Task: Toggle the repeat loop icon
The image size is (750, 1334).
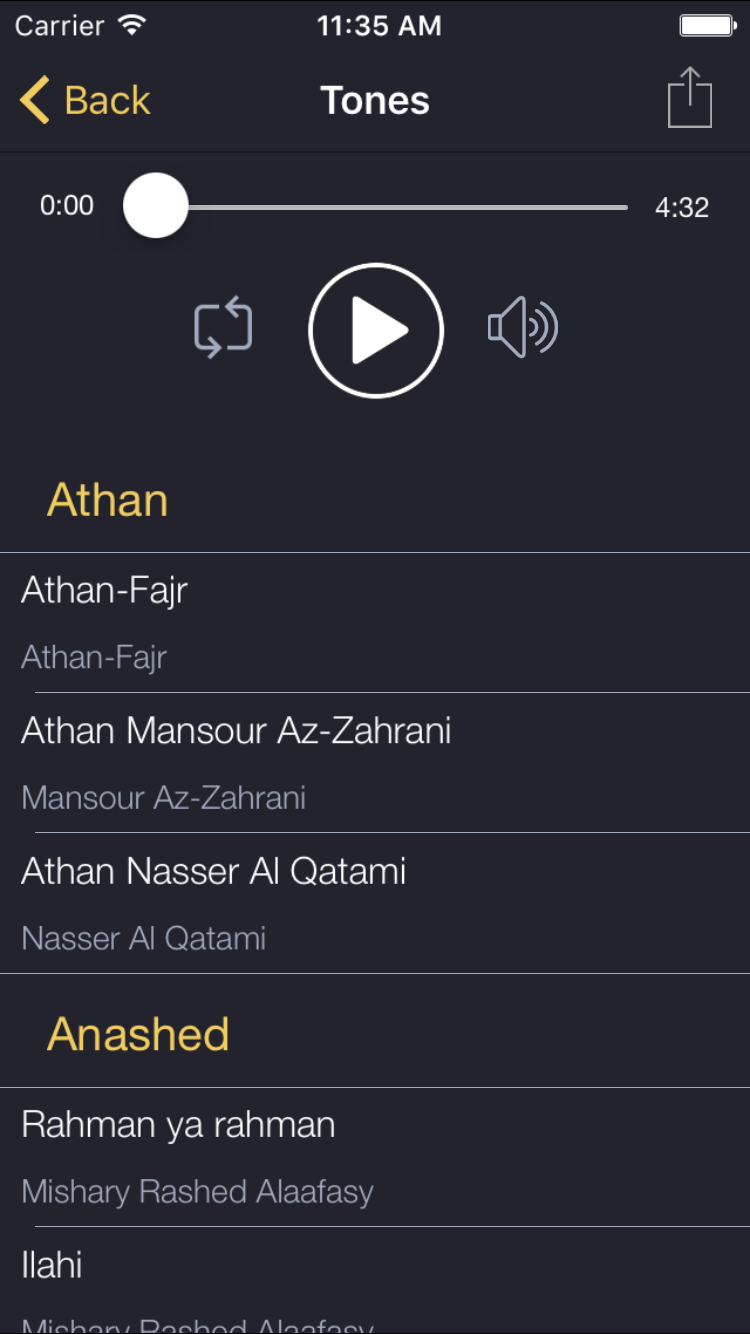Action: (223, 328)
